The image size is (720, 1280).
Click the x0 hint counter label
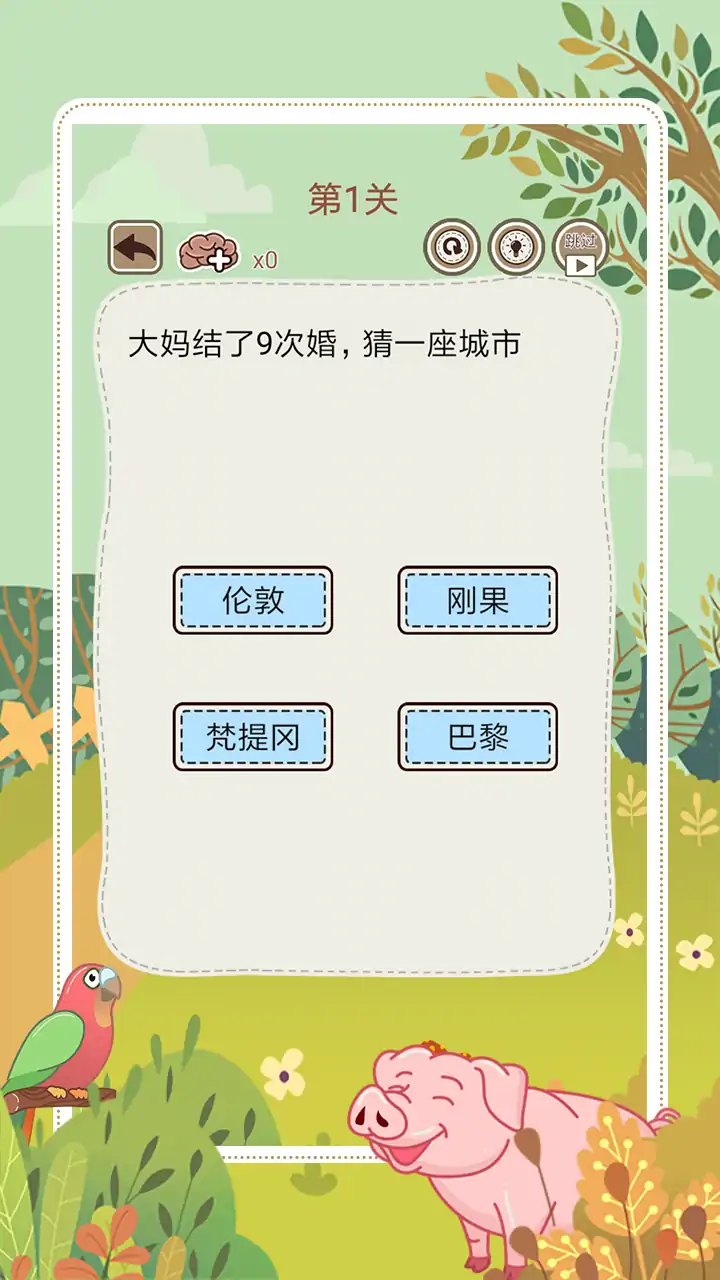tap(266, 257)
